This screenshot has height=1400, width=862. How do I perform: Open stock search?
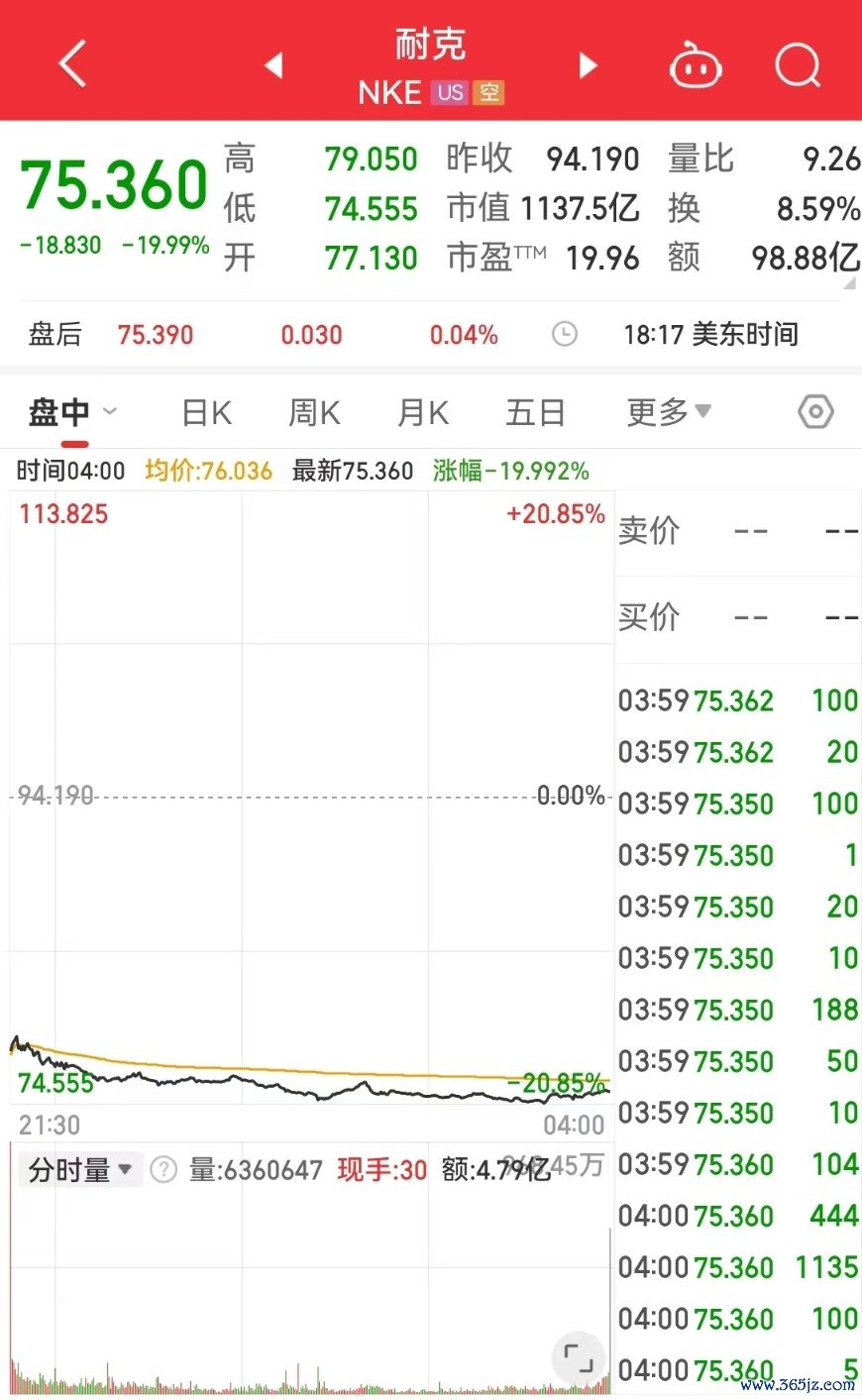(x=798, y=66)
